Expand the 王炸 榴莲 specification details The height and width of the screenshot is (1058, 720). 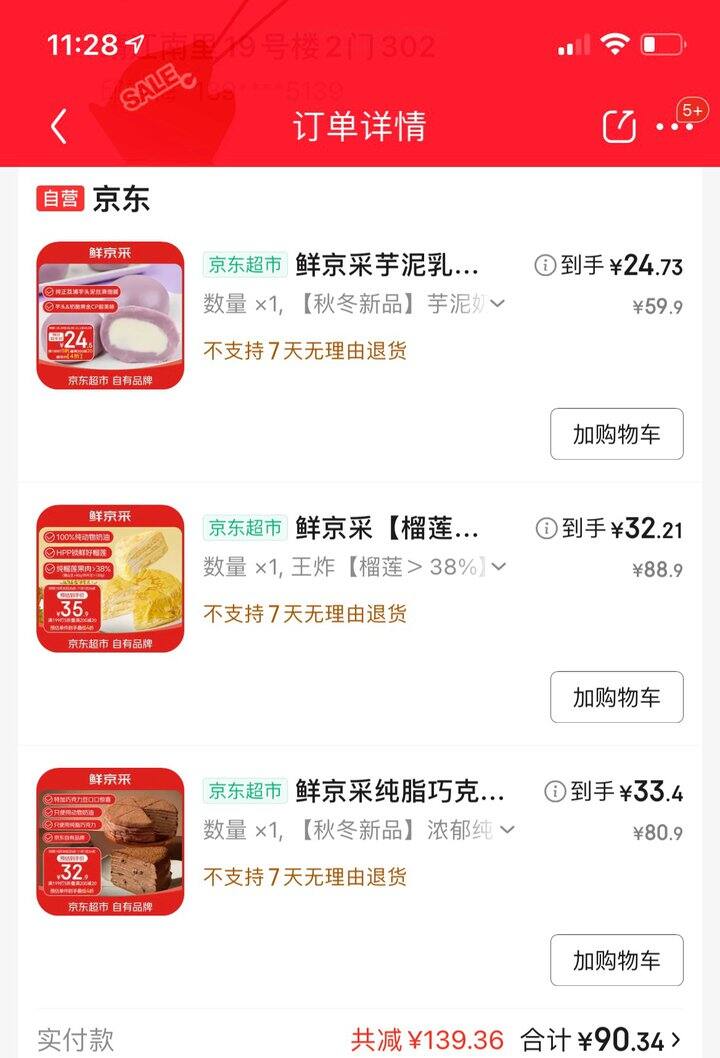point(498,567)
